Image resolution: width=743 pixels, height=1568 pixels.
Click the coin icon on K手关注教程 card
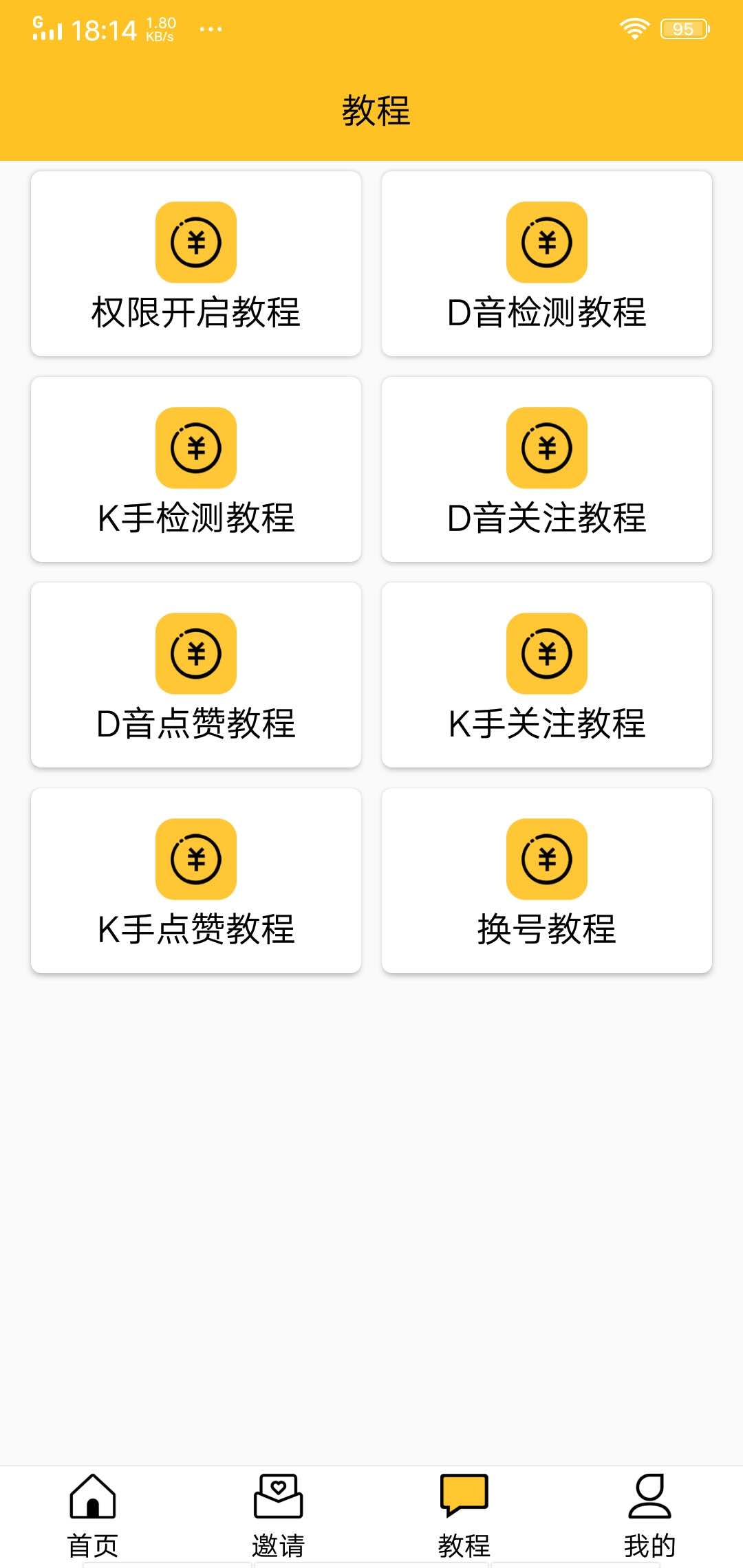(x=546, y=653)
